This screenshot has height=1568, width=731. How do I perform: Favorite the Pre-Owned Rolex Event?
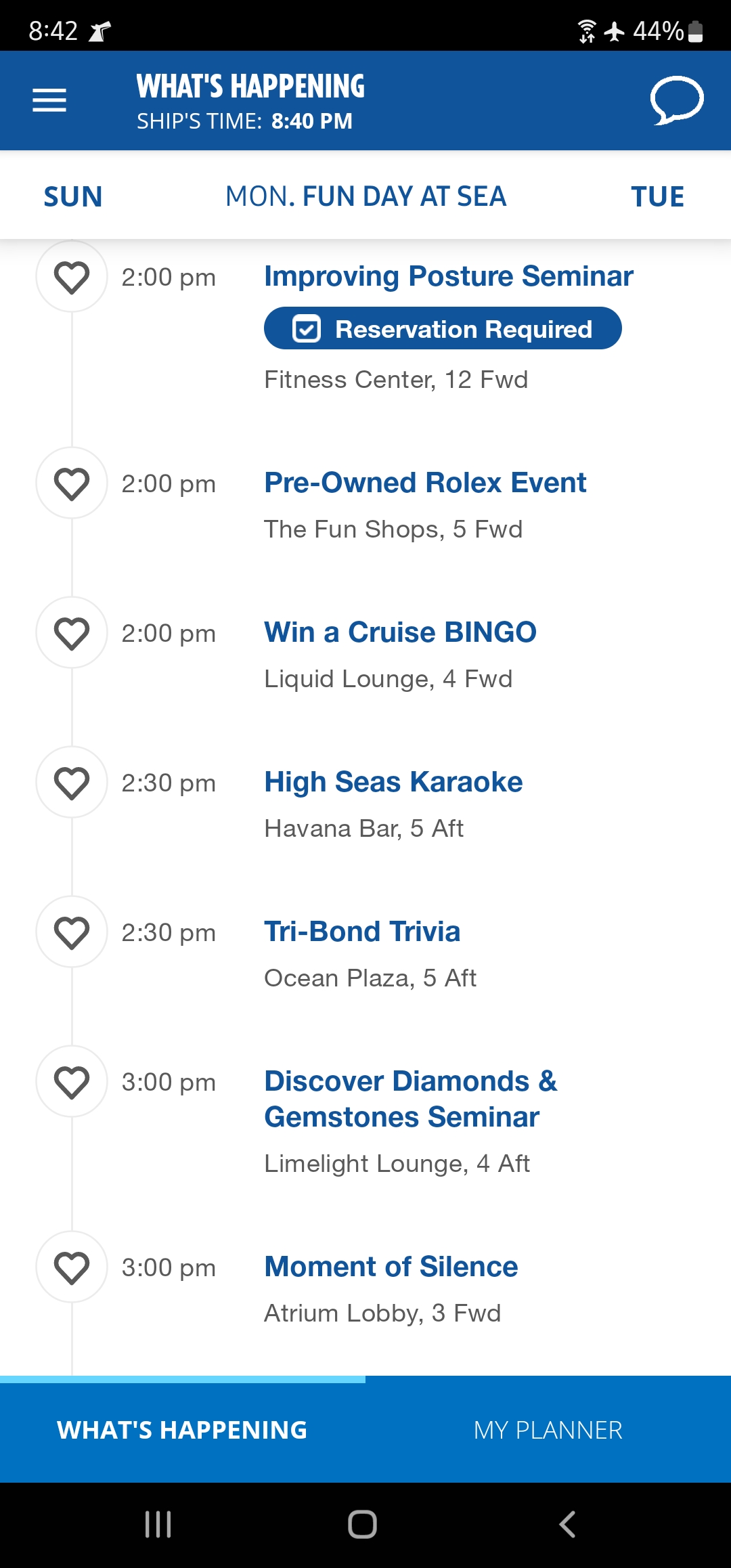[x=72, y=483]
